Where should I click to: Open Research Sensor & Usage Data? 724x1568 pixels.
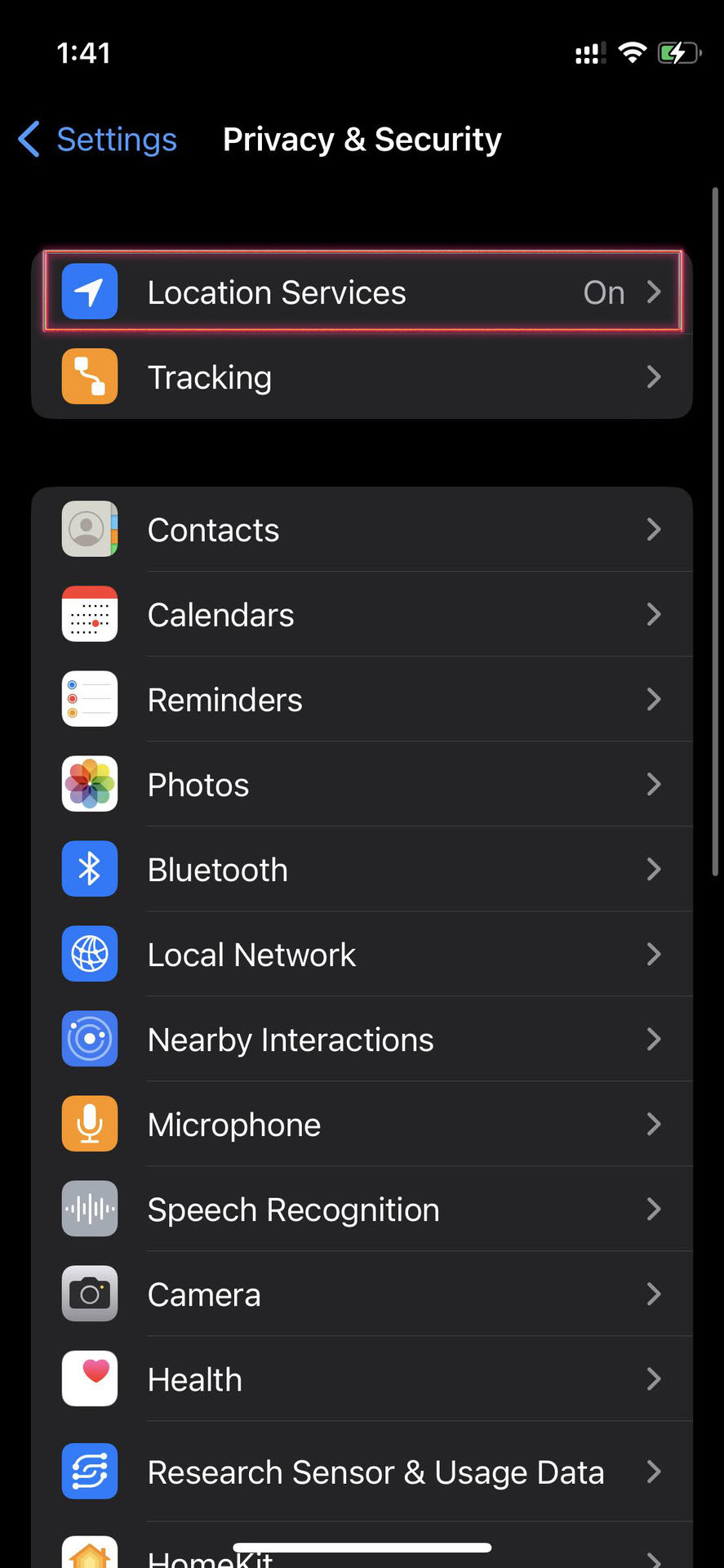click(362, 1472)
